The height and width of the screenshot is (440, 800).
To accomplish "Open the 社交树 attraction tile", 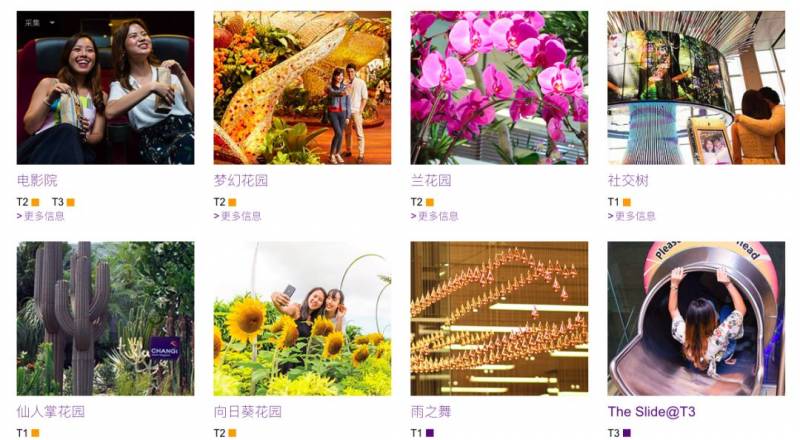I will 696,88.
